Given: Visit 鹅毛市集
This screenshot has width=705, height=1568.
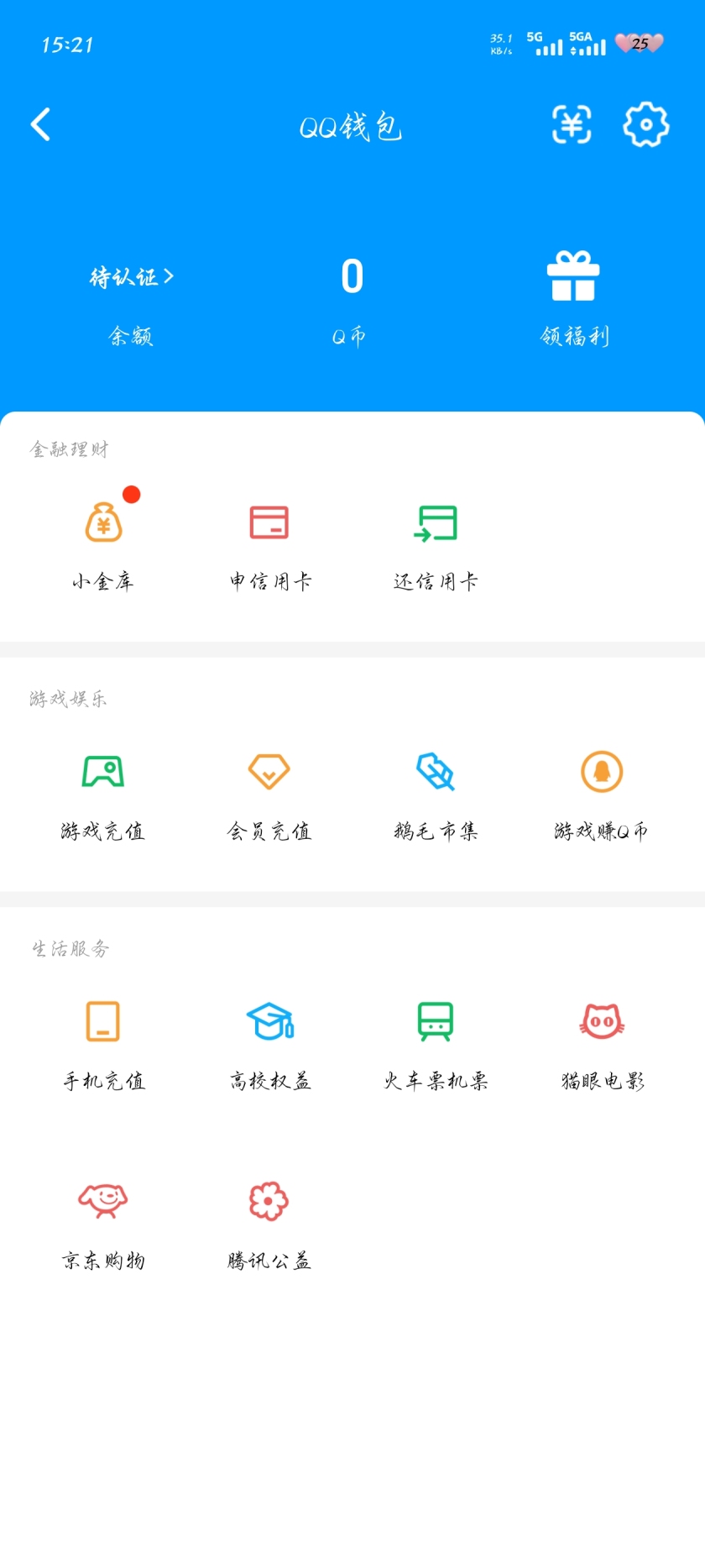Looking at the screenshot, I should [436, 795].
